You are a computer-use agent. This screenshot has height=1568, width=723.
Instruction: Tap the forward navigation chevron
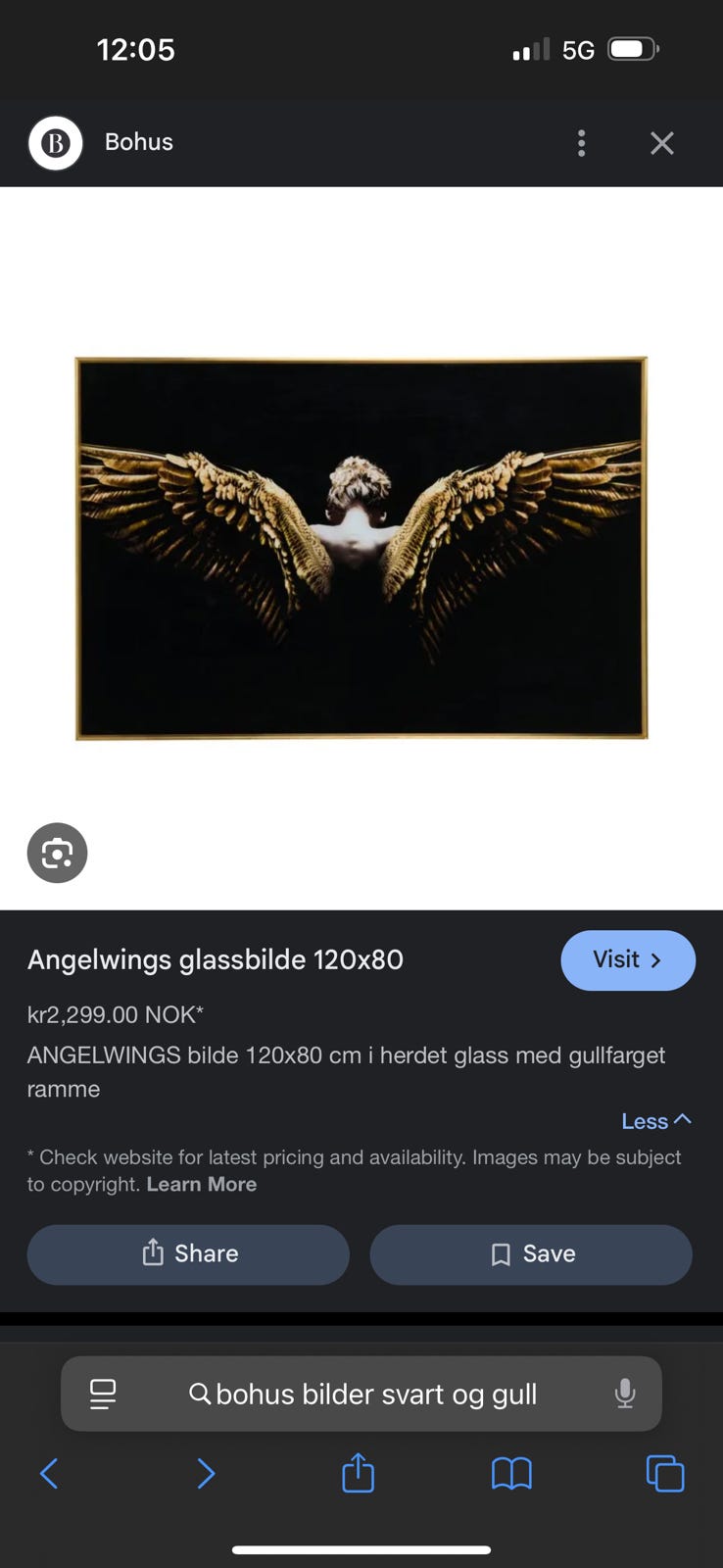(x=206, y=1473)
